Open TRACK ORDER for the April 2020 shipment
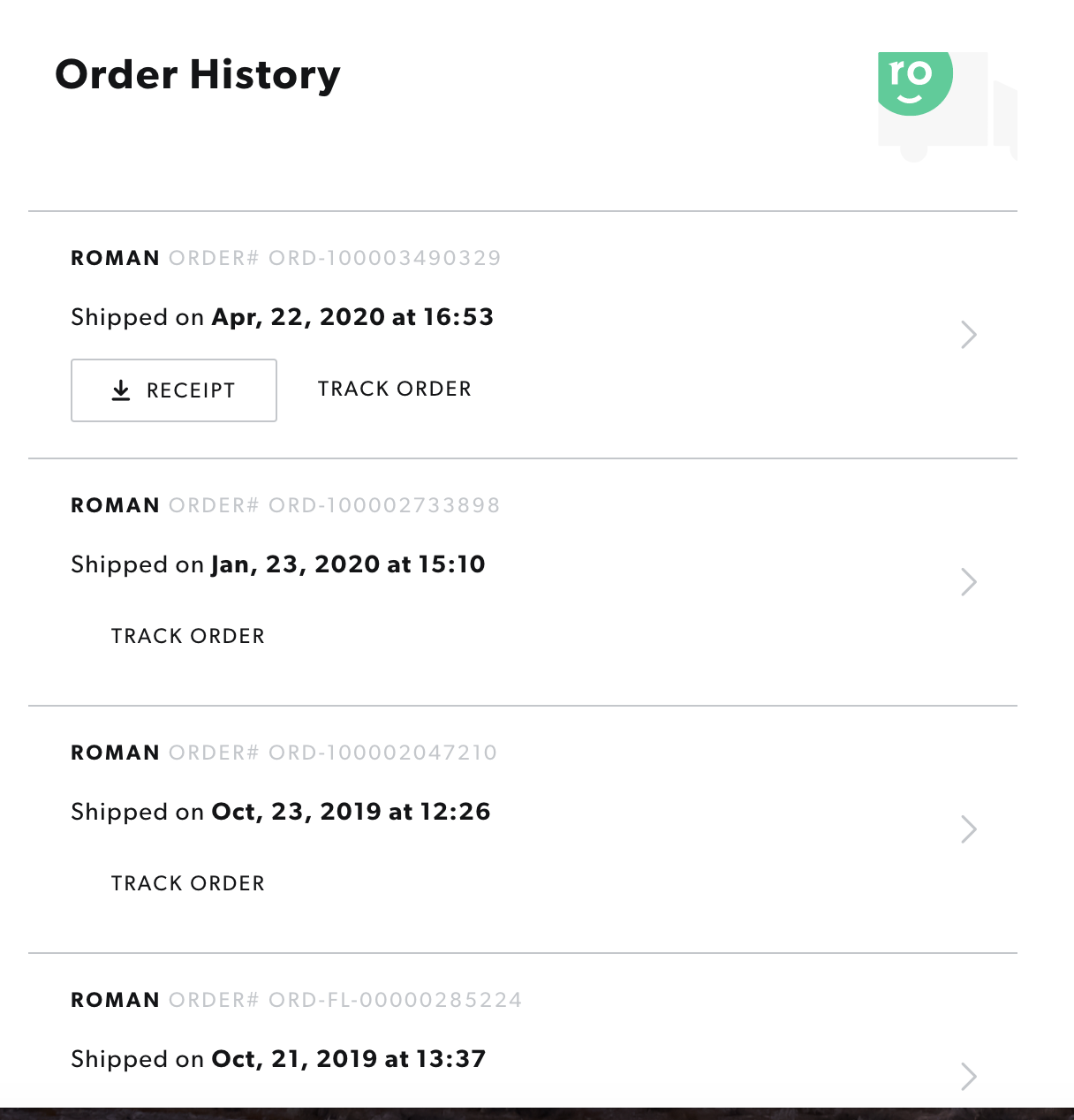 (394, 389)
